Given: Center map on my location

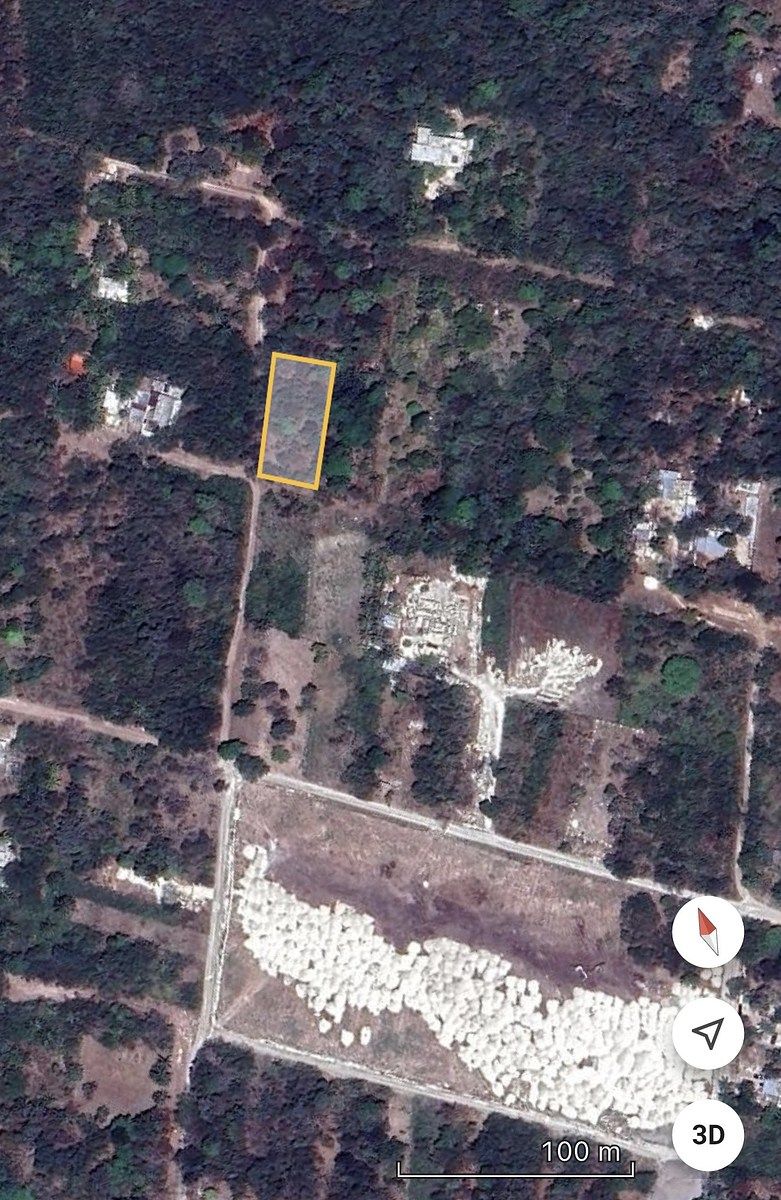Looking at the screenshot, I should [708, 1034].
